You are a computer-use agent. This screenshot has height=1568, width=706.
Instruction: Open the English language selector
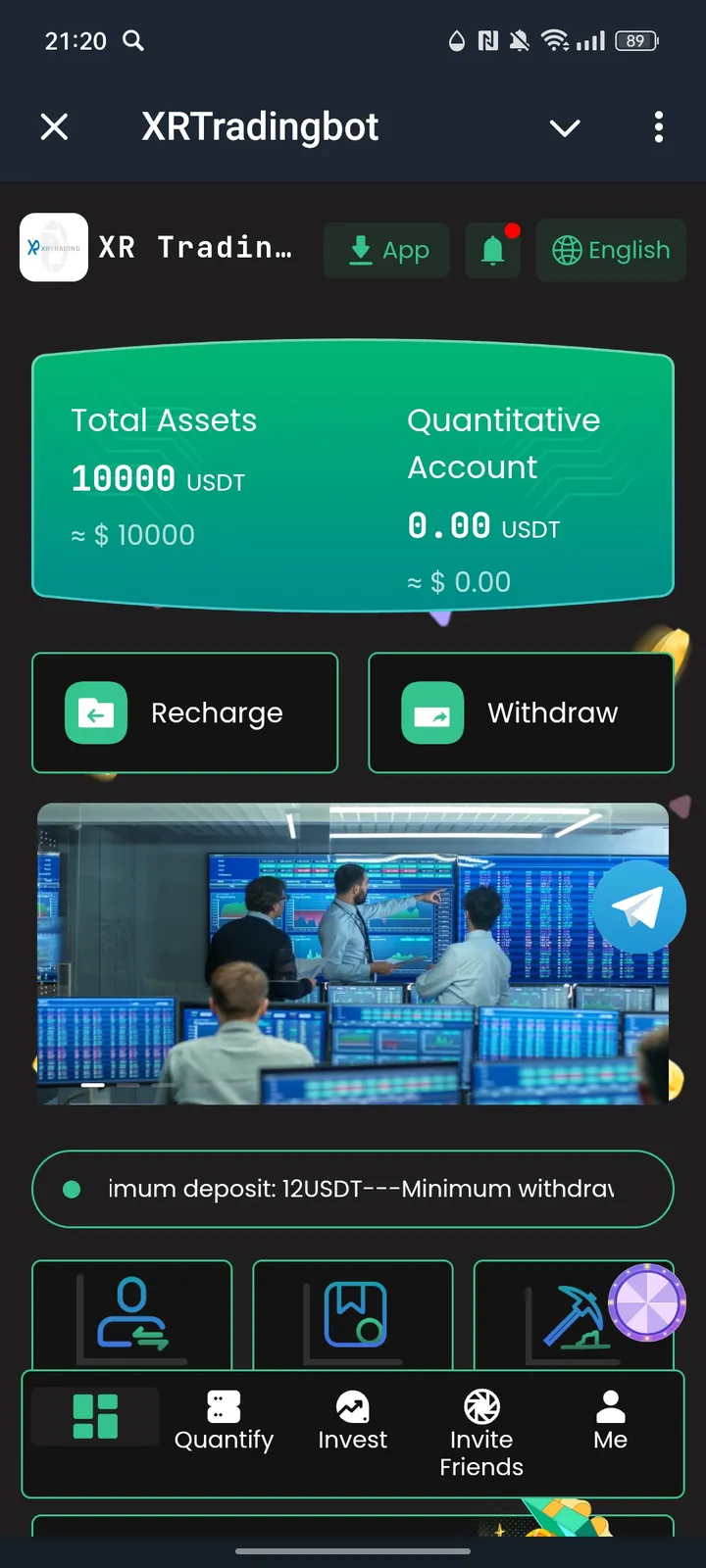tap(610, 251)
